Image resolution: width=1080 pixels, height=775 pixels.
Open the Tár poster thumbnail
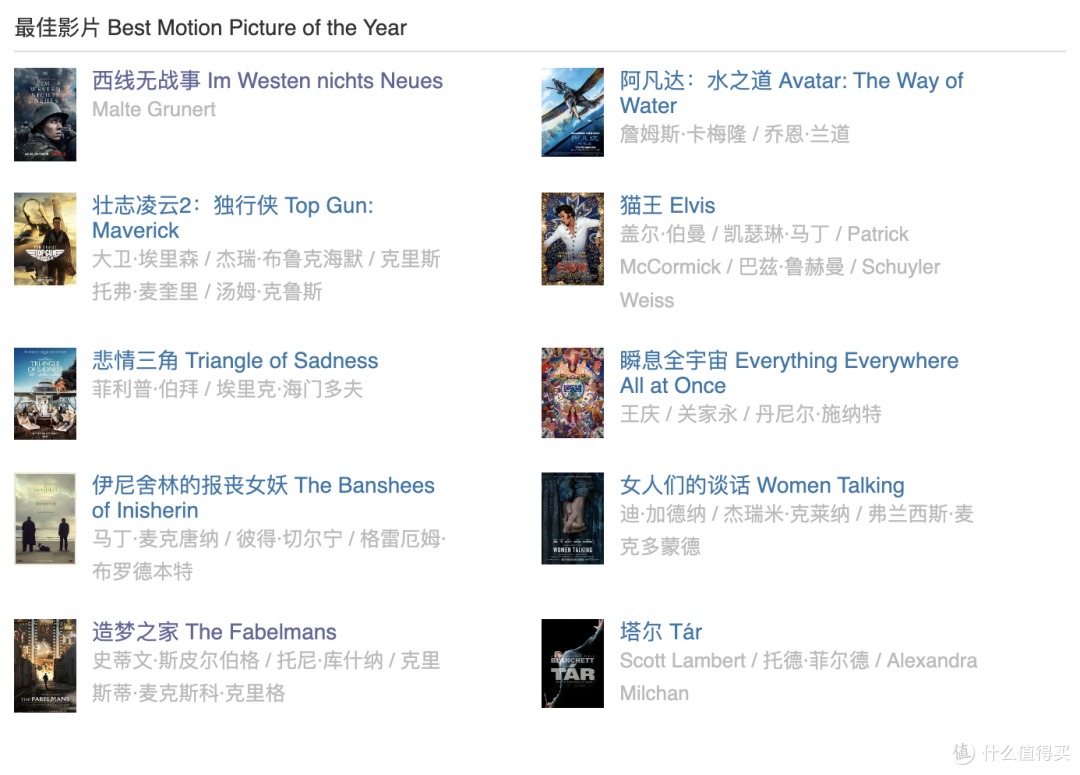(x=572, y=664)
